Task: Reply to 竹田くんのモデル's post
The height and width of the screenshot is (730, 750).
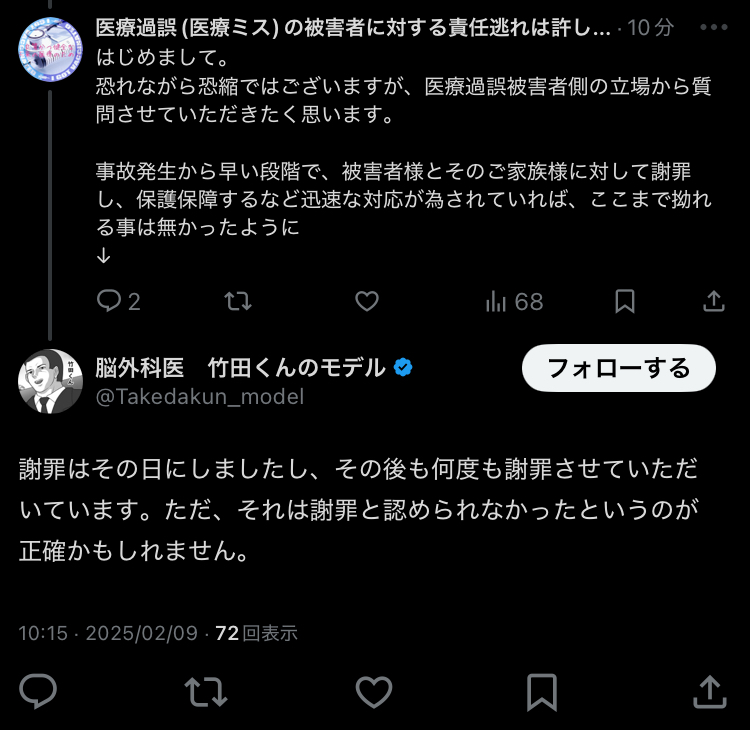Action: 38,690
